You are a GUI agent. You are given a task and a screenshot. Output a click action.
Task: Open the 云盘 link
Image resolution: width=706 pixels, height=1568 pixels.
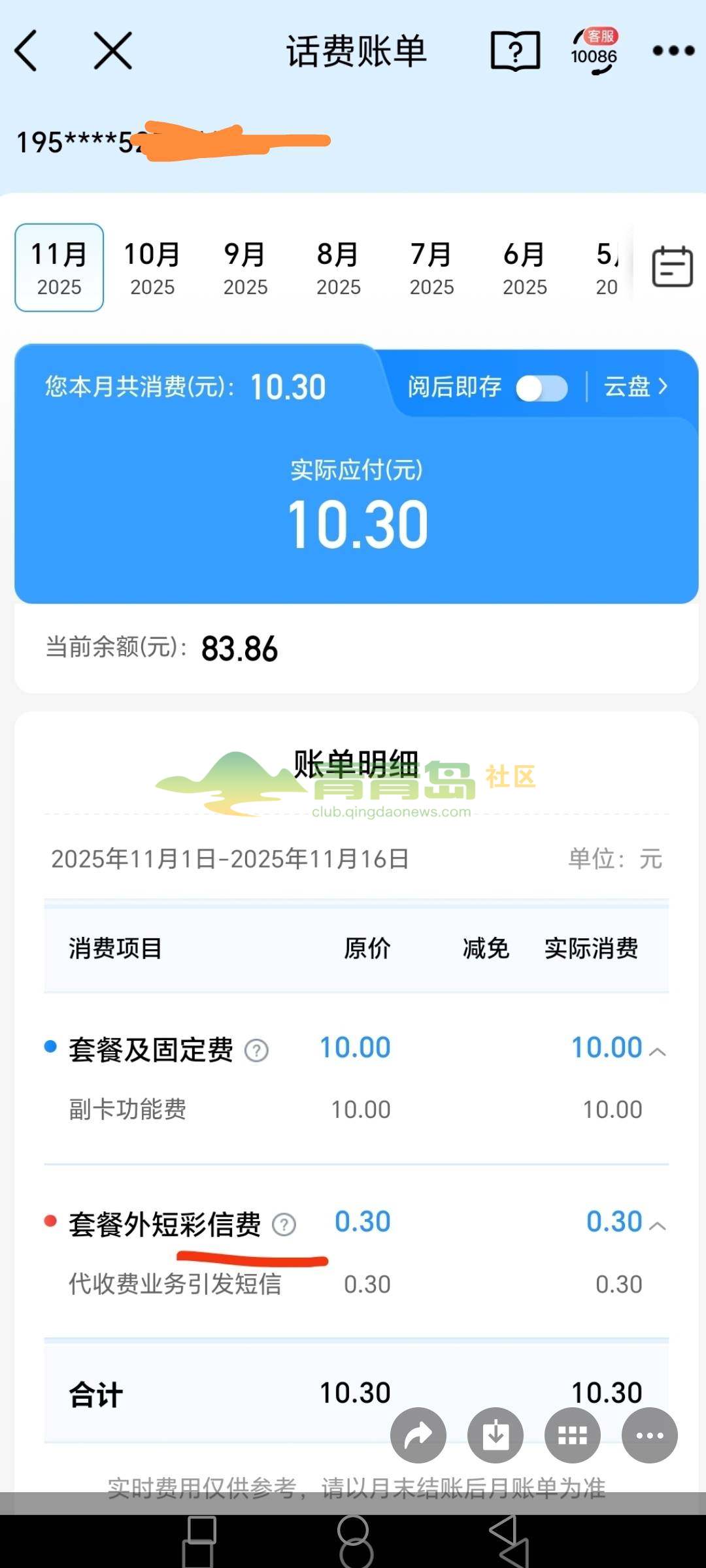635,387
